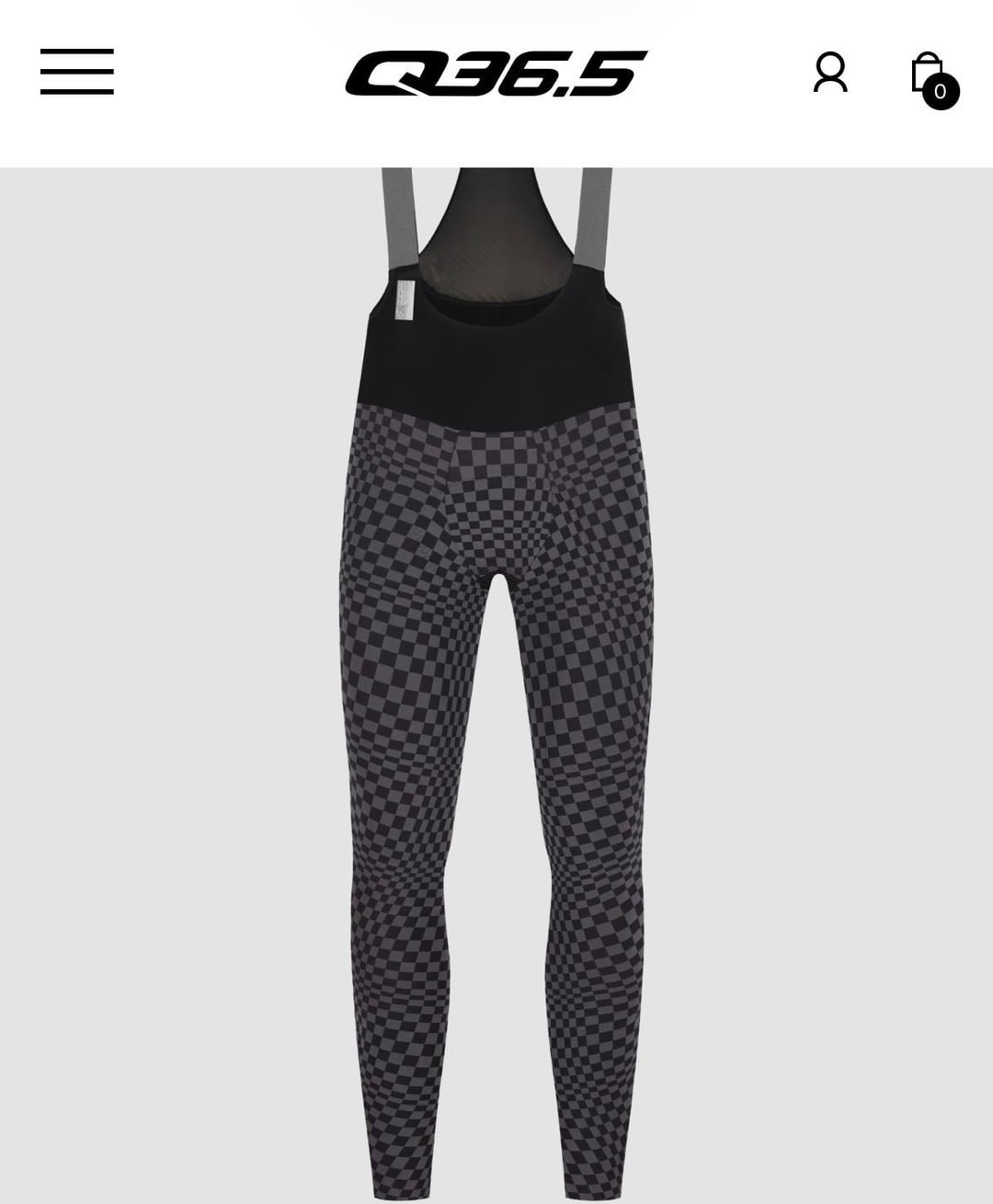
Task: Open the hamburger navigation menu
Action: (x=76, y=72)
